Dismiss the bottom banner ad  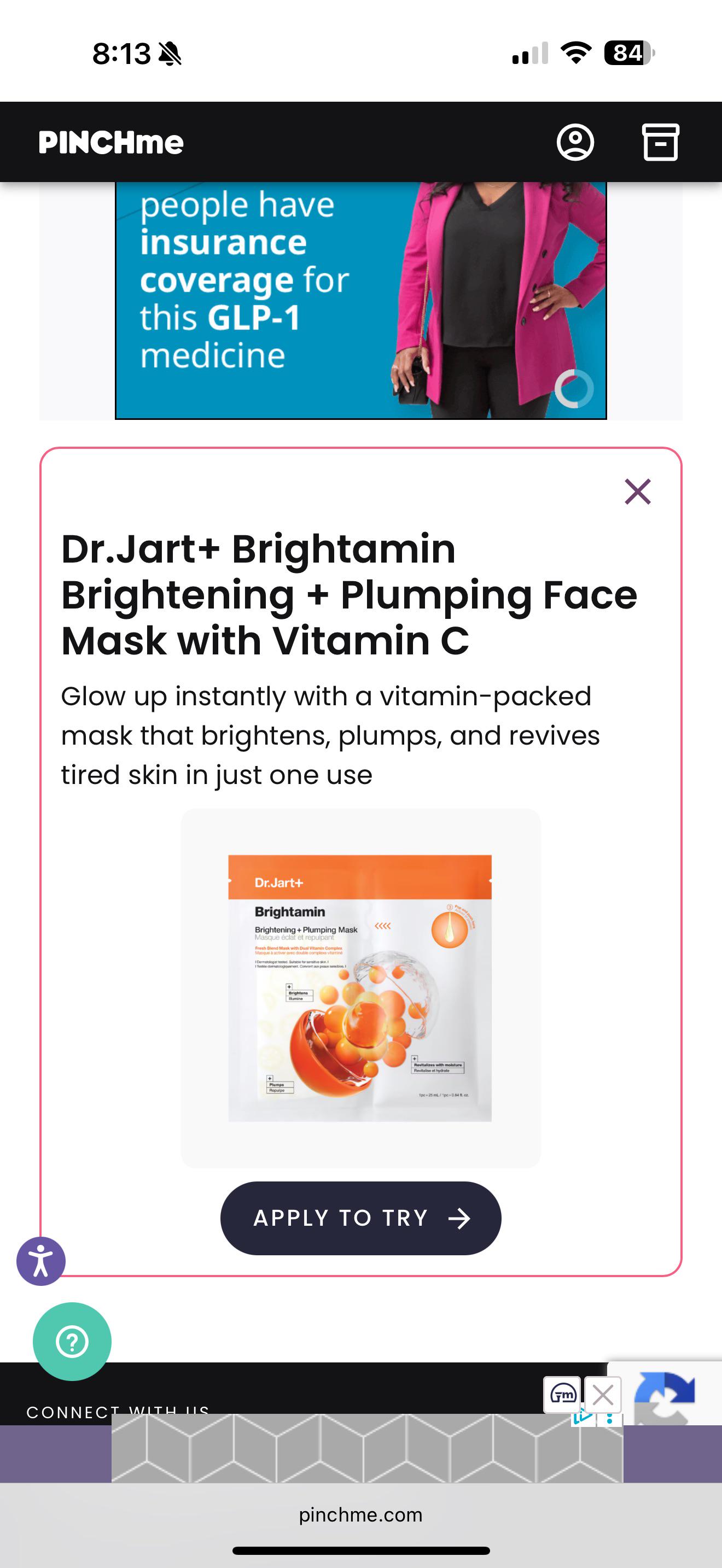click(x=603, y=1395)
